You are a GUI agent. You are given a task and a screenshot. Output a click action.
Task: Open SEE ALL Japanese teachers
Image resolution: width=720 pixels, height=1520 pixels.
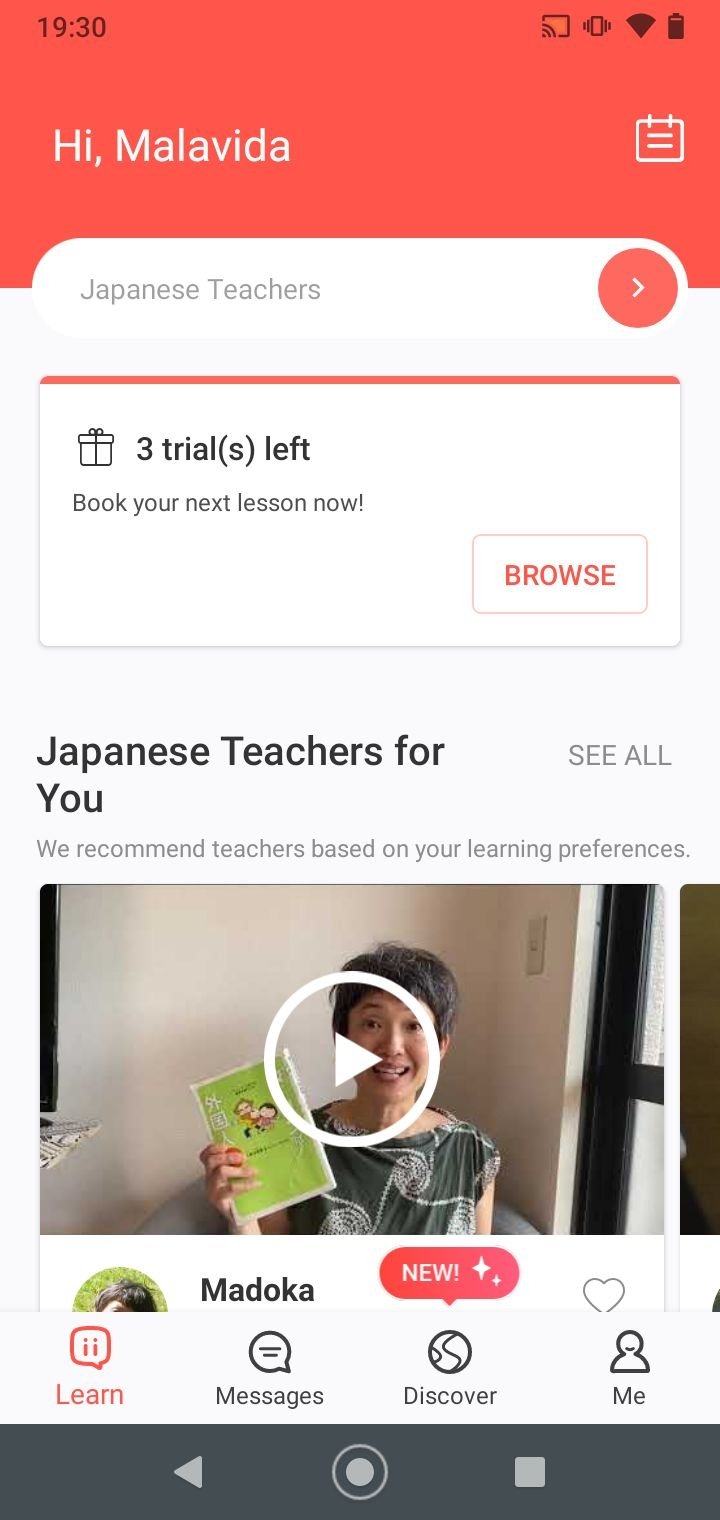tap(620, 756)
